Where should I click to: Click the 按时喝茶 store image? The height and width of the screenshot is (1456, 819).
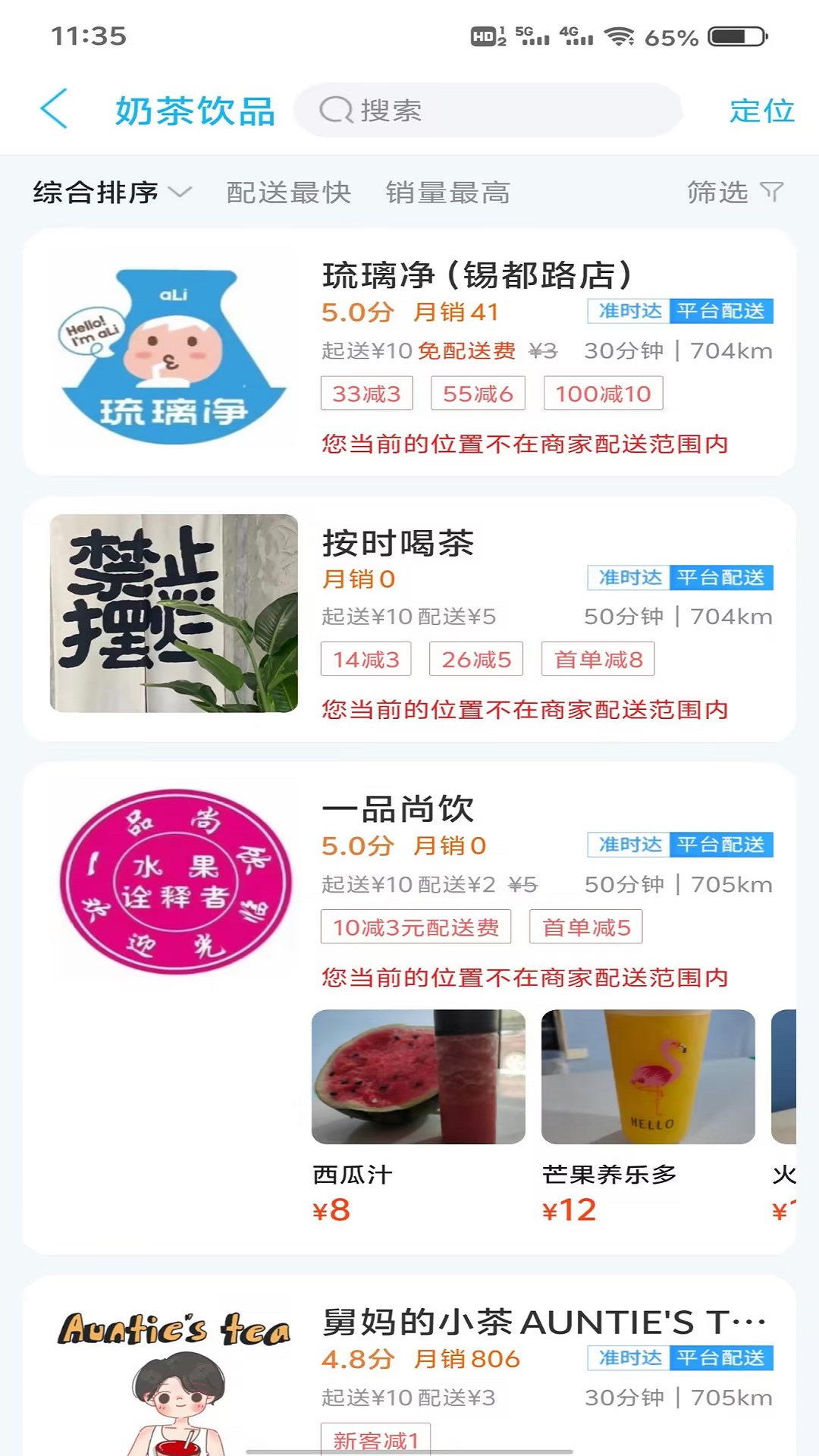pos(173,614)
